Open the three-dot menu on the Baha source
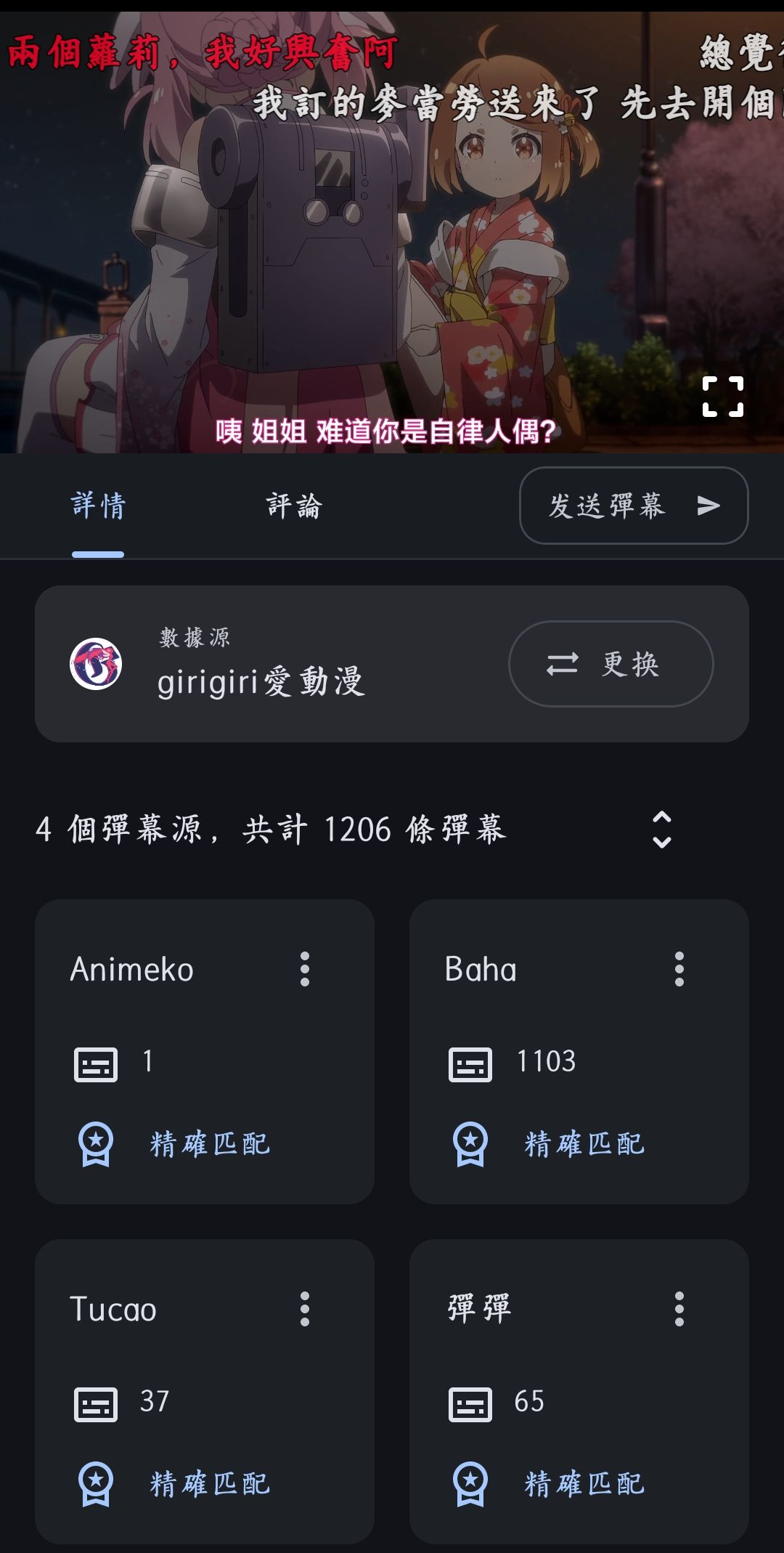The image size is (784, 1553). pyautogui.click(x=678, y=969)
